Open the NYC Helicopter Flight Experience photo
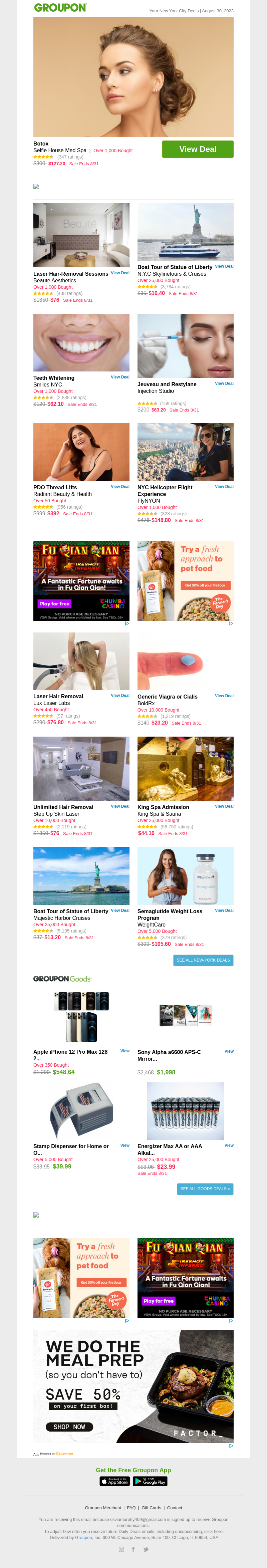The width and height of the screenshot is (267, 1568). pyautogui.click(x=186, y=452)
